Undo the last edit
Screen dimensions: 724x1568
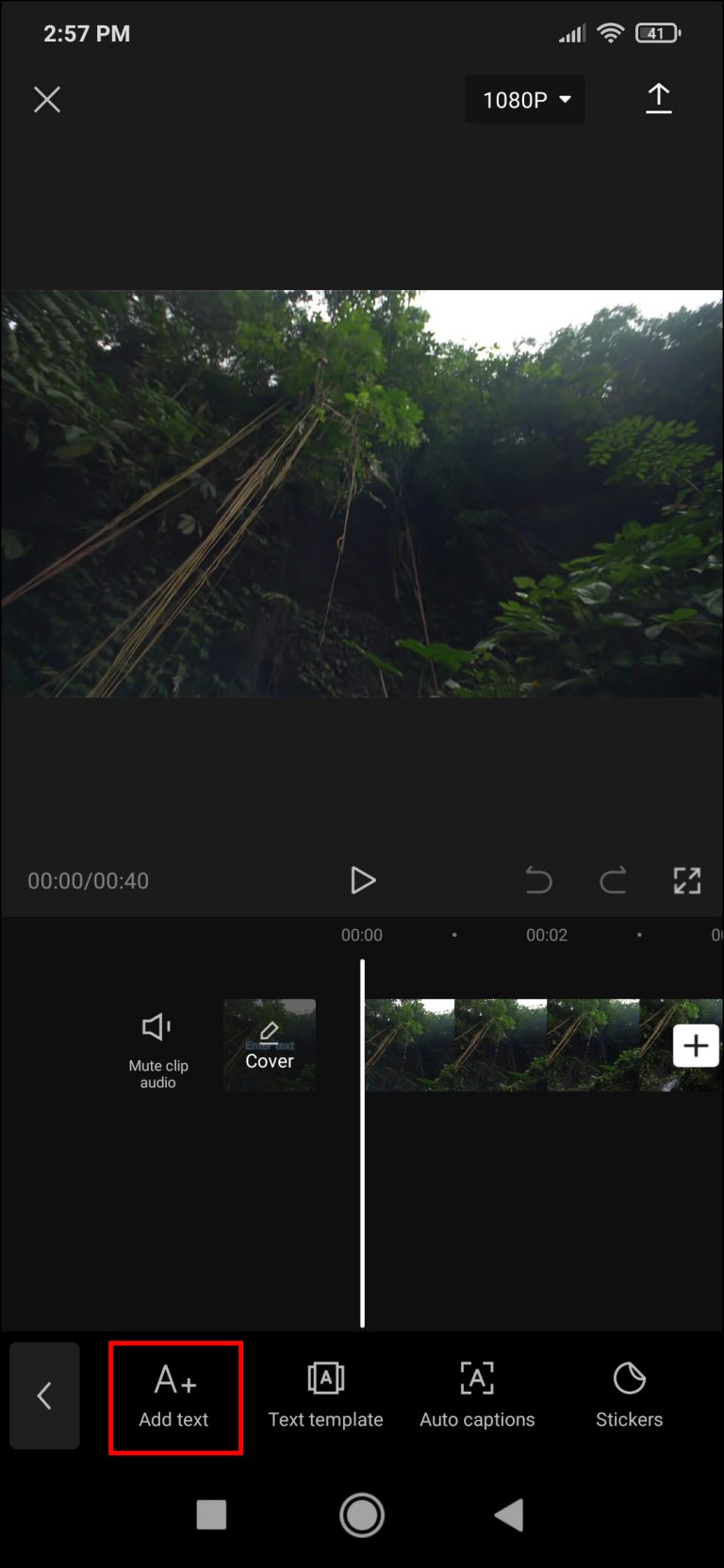pos(538,880)
